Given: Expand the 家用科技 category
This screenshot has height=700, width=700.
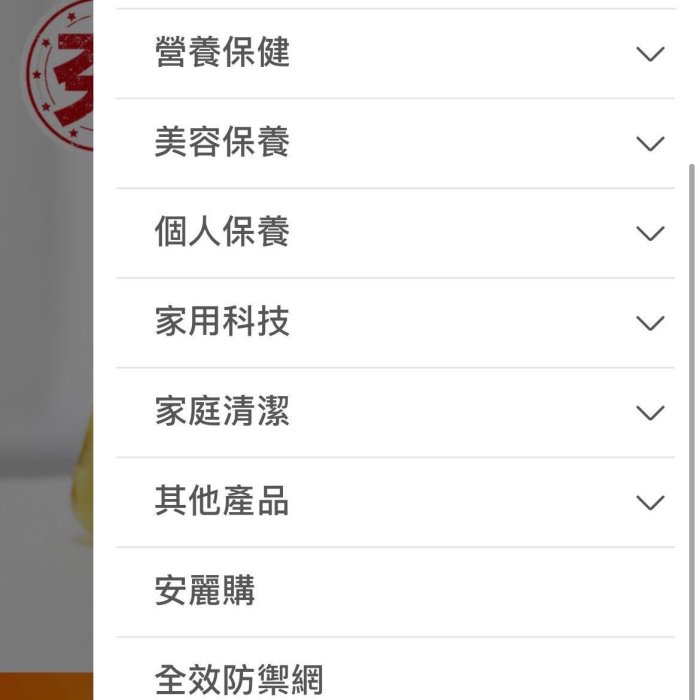Looking at the screenshot, I should pyautogui.click(x=650, y=323).
